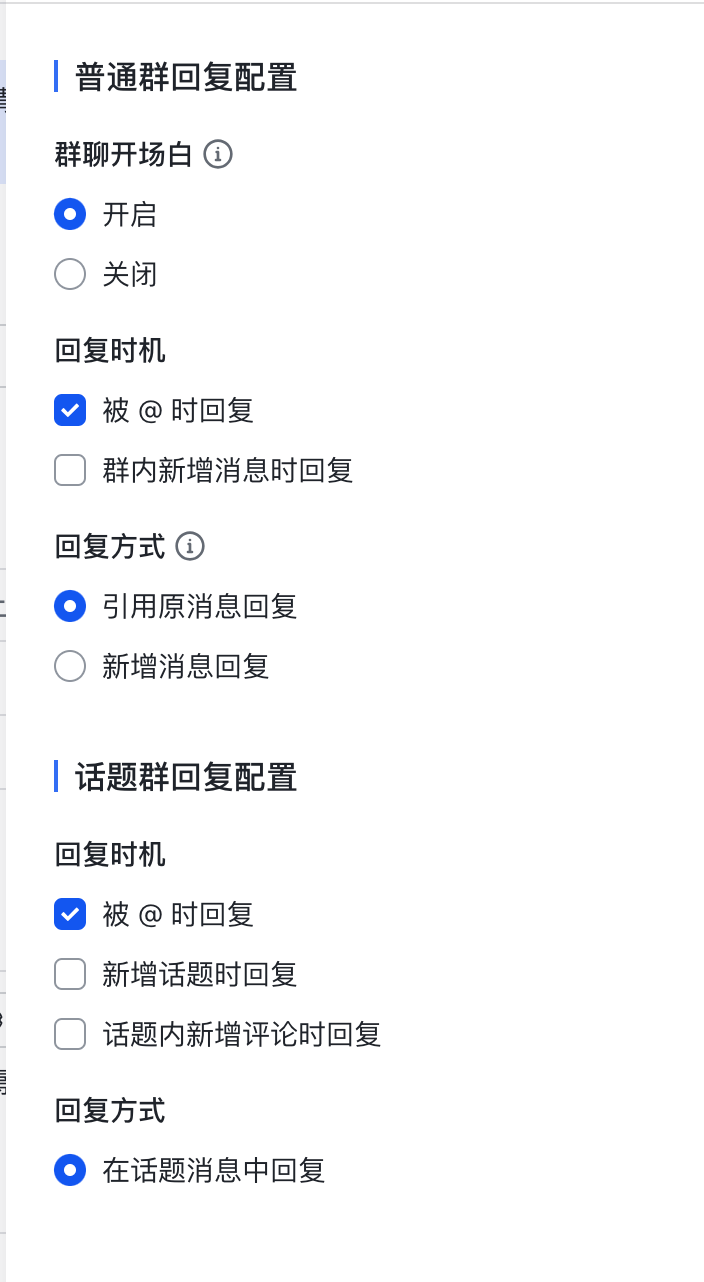Open the info icon next to 普通群 回复方式
The height and width of the screenshot is (1282, 704).
pos(190,547)
